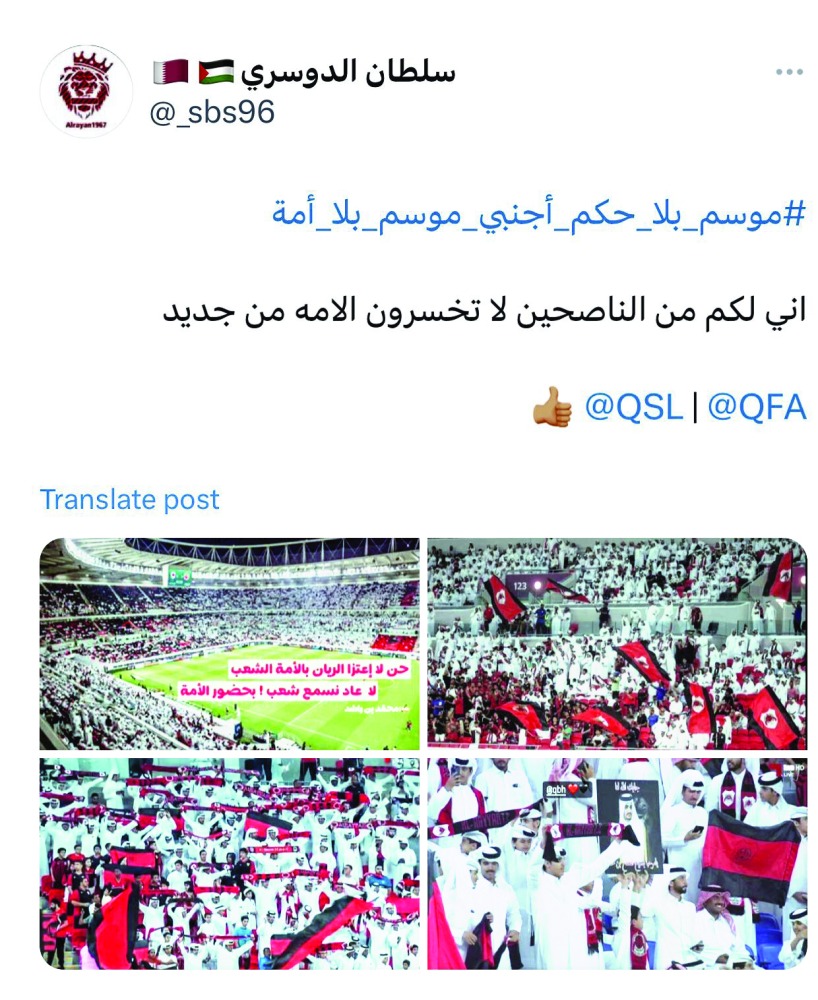Open the @QSL mention
This screenshot has width=818, height=1000.
point(633,408)
